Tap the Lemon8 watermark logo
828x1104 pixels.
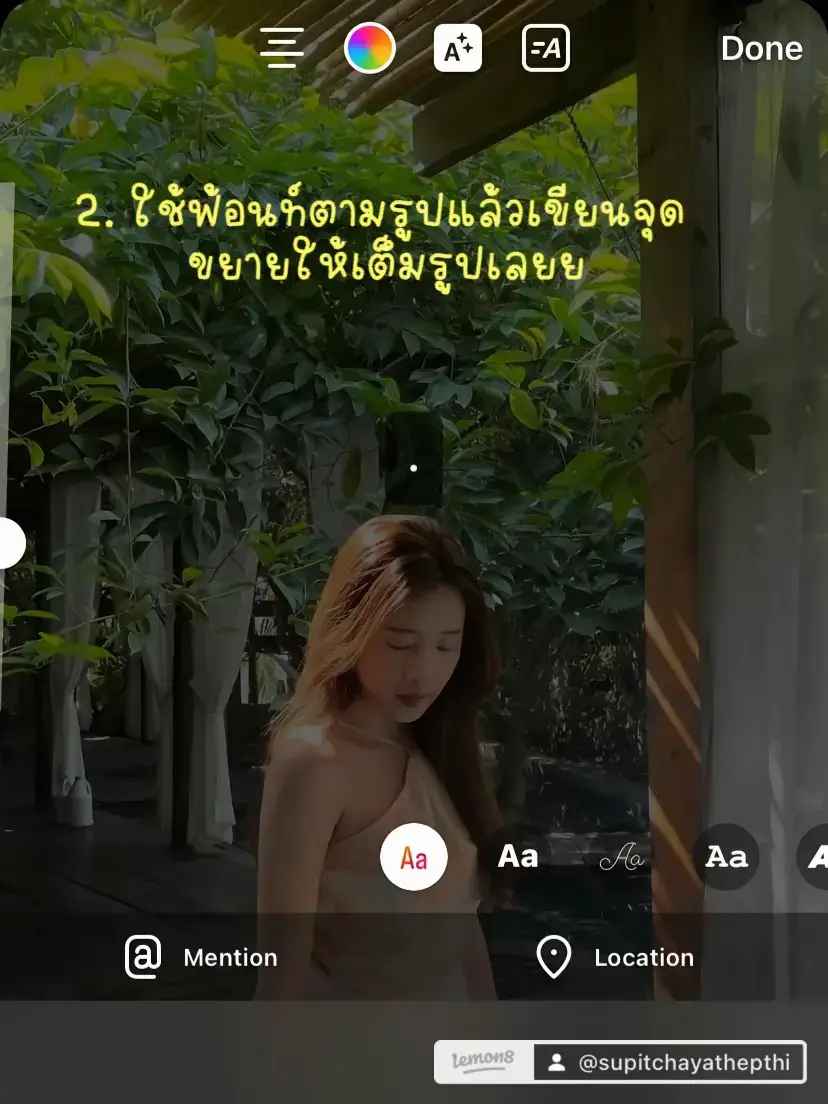[482, 1062]
